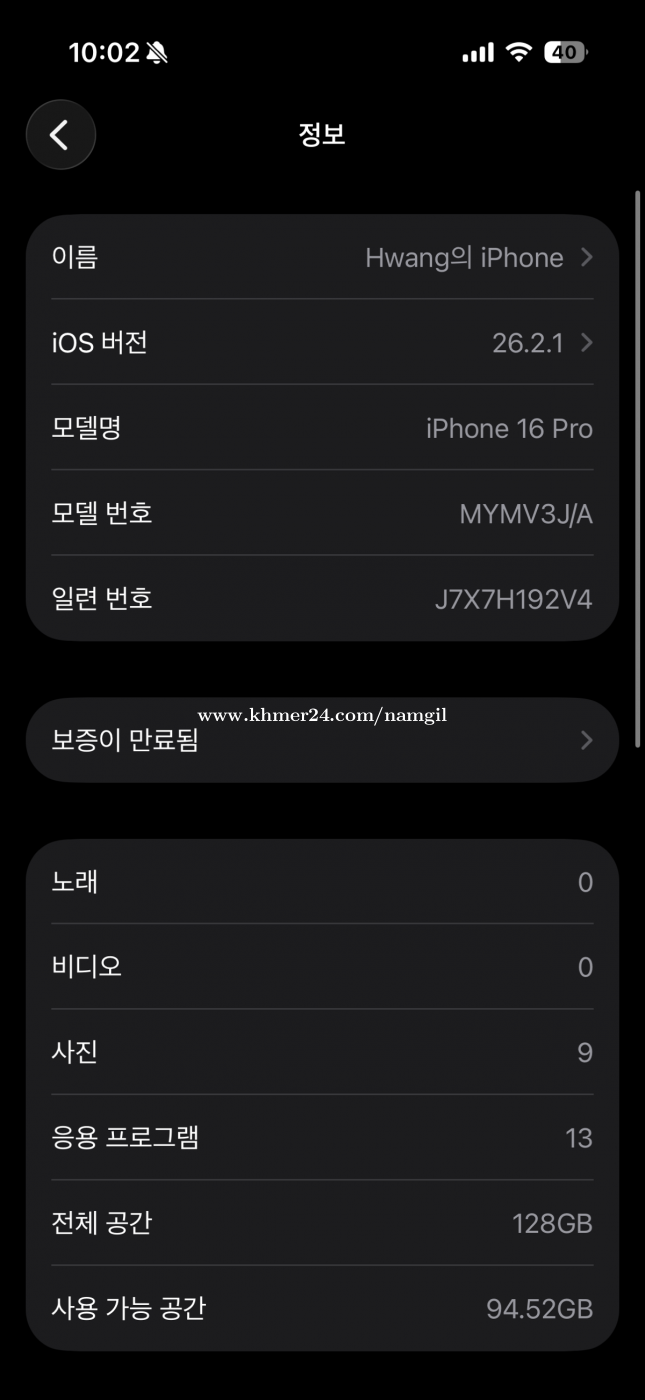The height and width of the screenshot is (1400, 645).
Task: Go back from the 정보 page
Action: [60, 135]
